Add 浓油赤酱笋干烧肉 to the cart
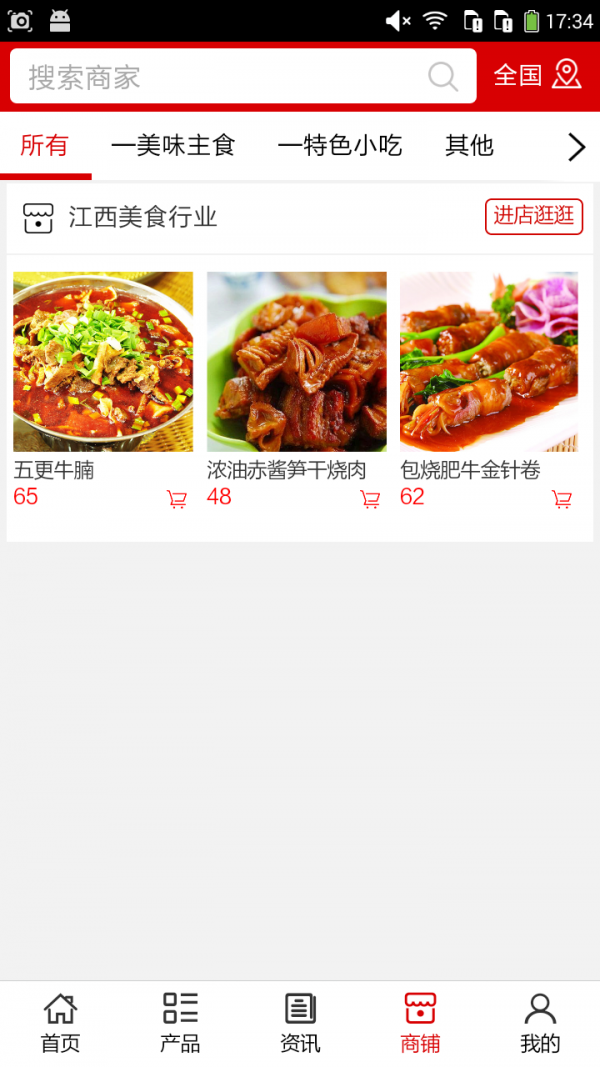Image resolution: width=600 pixels, height=1067 pixels. 370,499
